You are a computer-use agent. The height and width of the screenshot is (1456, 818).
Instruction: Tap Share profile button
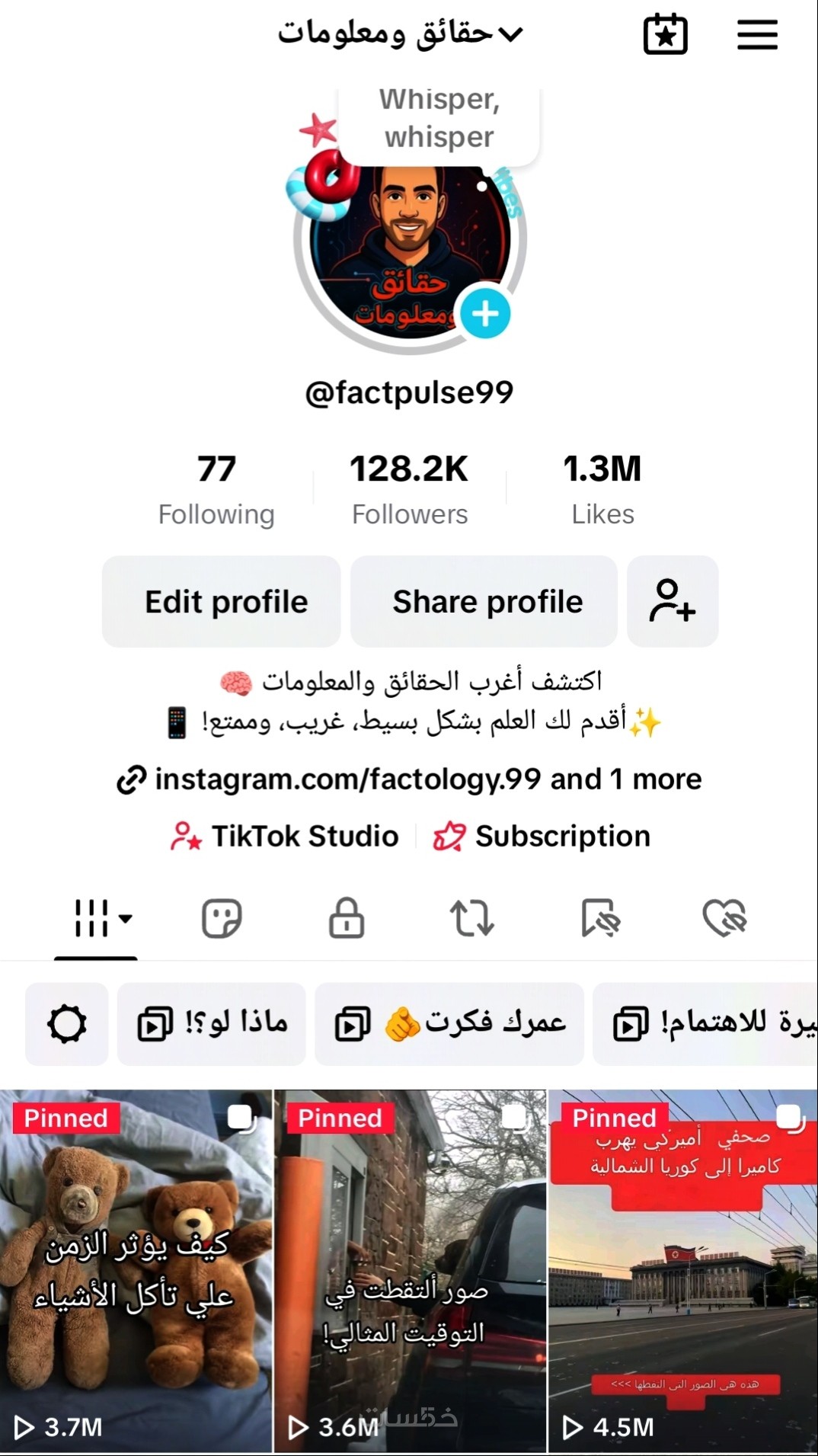[x=486, y=601]
